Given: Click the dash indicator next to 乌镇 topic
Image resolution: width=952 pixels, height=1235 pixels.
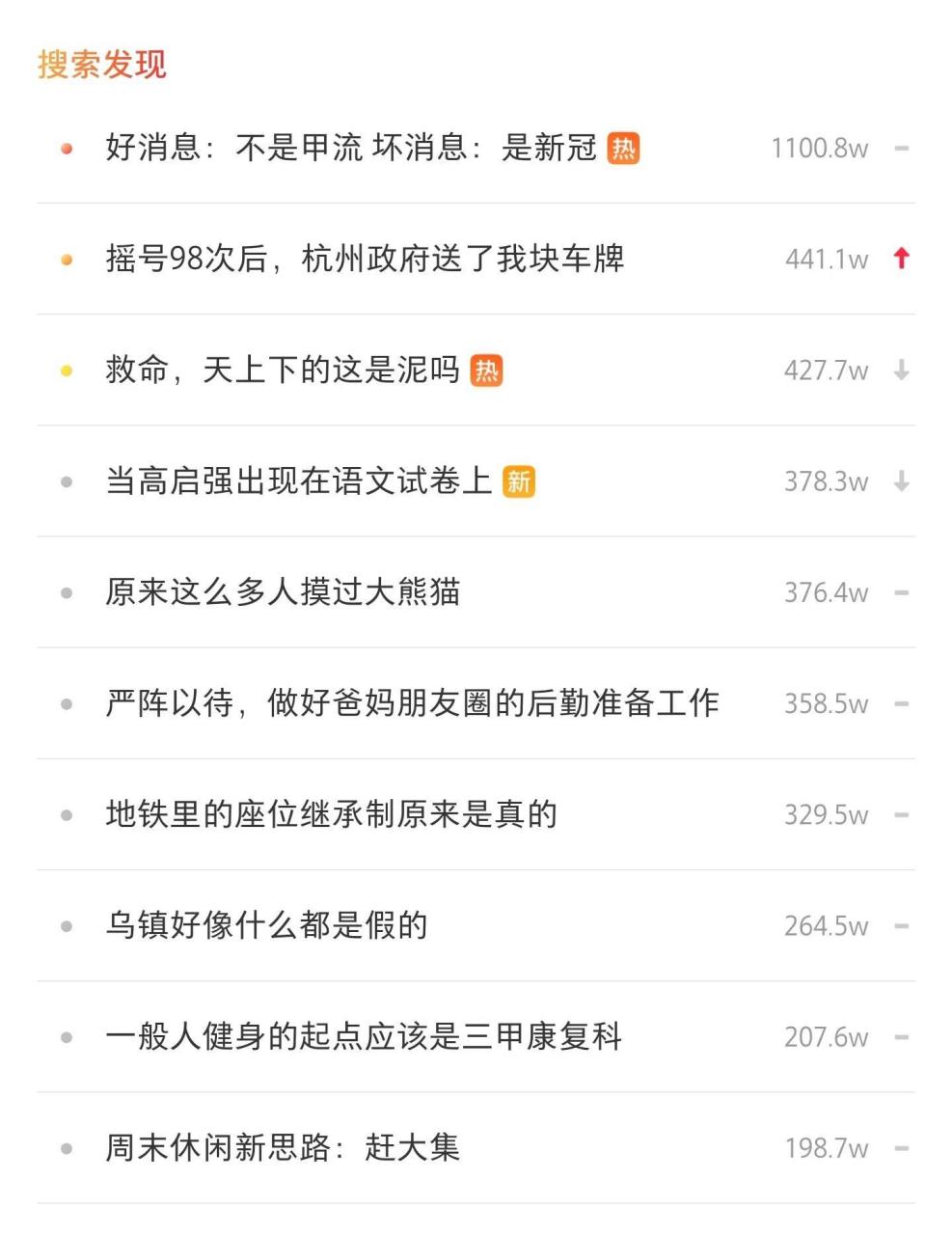Looking at the screenshot, I should (901, 925).
